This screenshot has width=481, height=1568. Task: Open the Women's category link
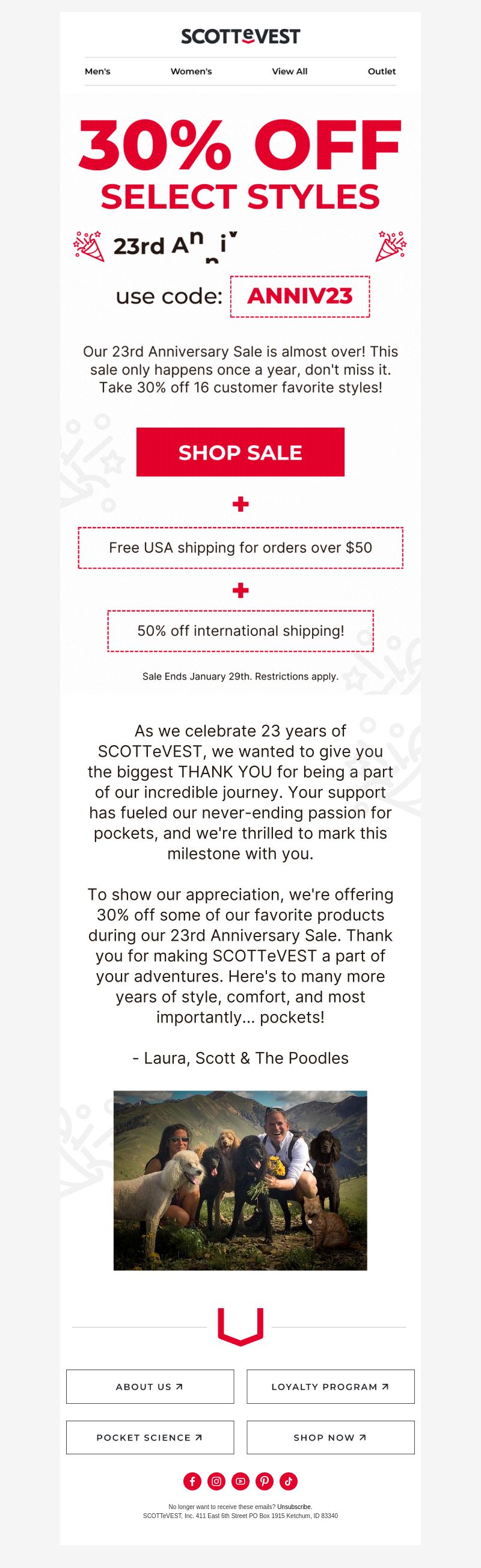pos(191,71)
